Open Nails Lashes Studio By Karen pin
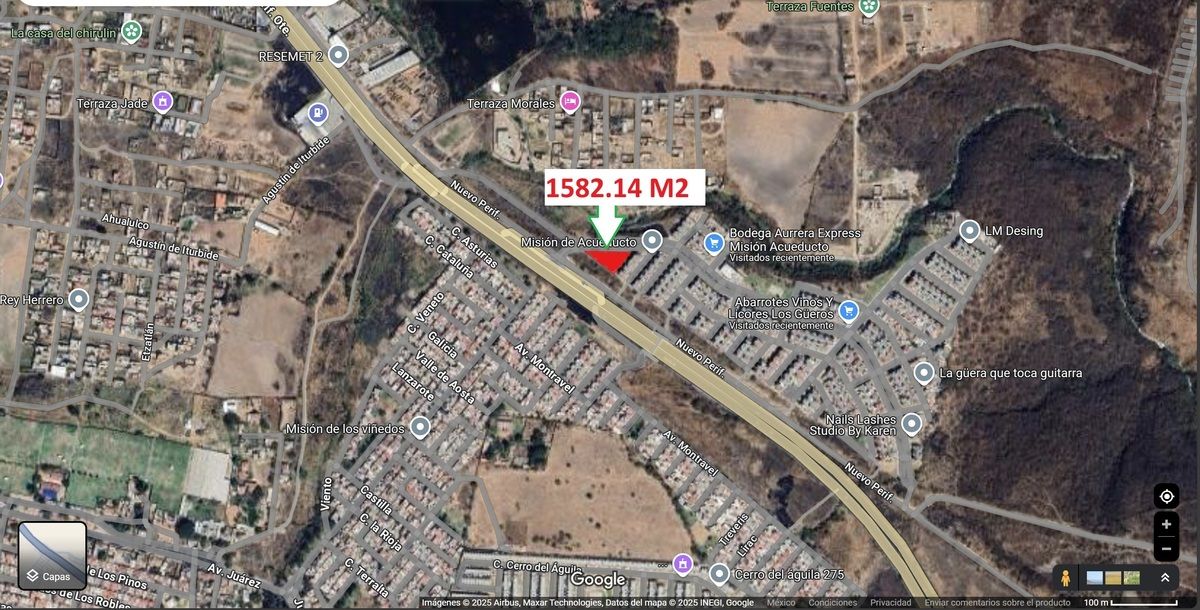Image resolution: width=1200 pixels, height=610 pixels. click(911, 424)
